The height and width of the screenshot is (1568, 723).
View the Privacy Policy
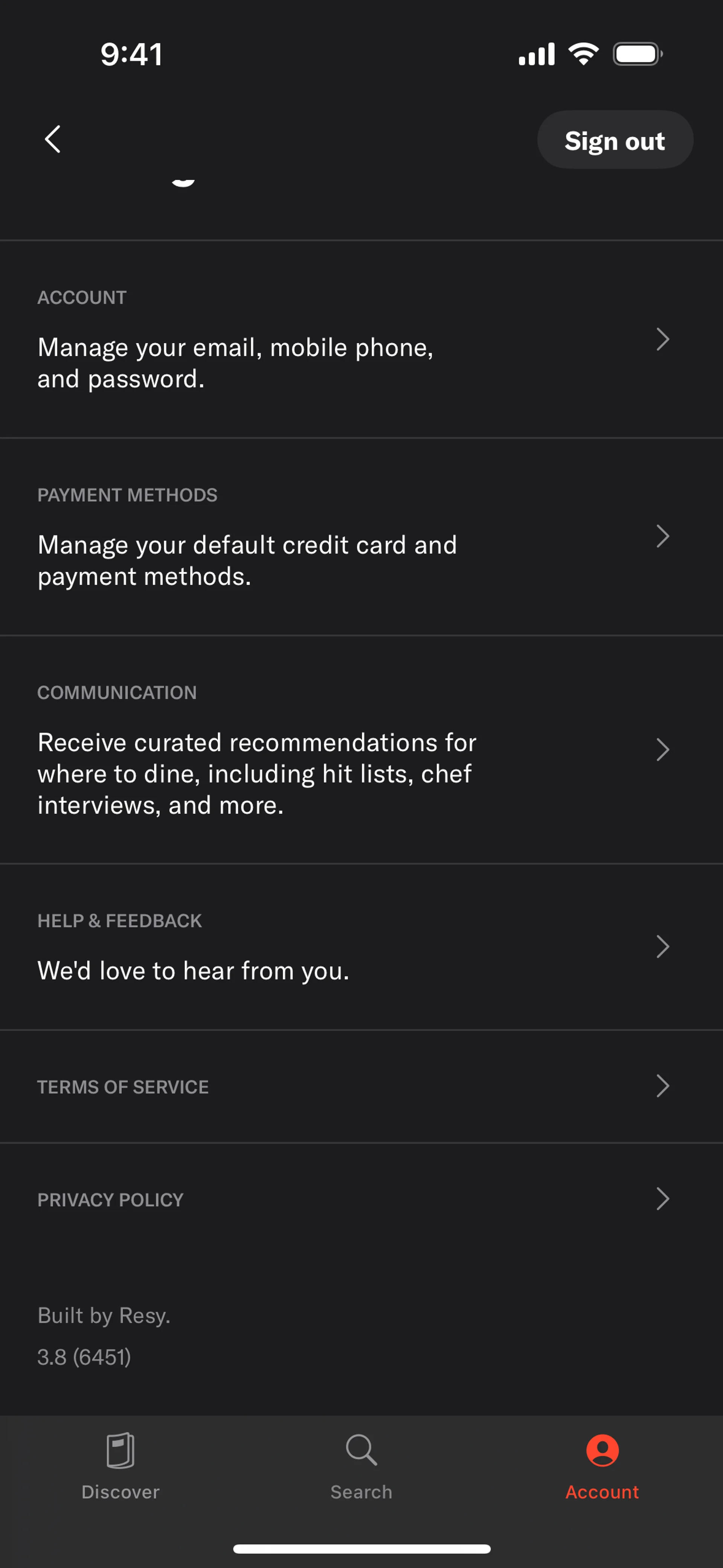(361, 1199)
